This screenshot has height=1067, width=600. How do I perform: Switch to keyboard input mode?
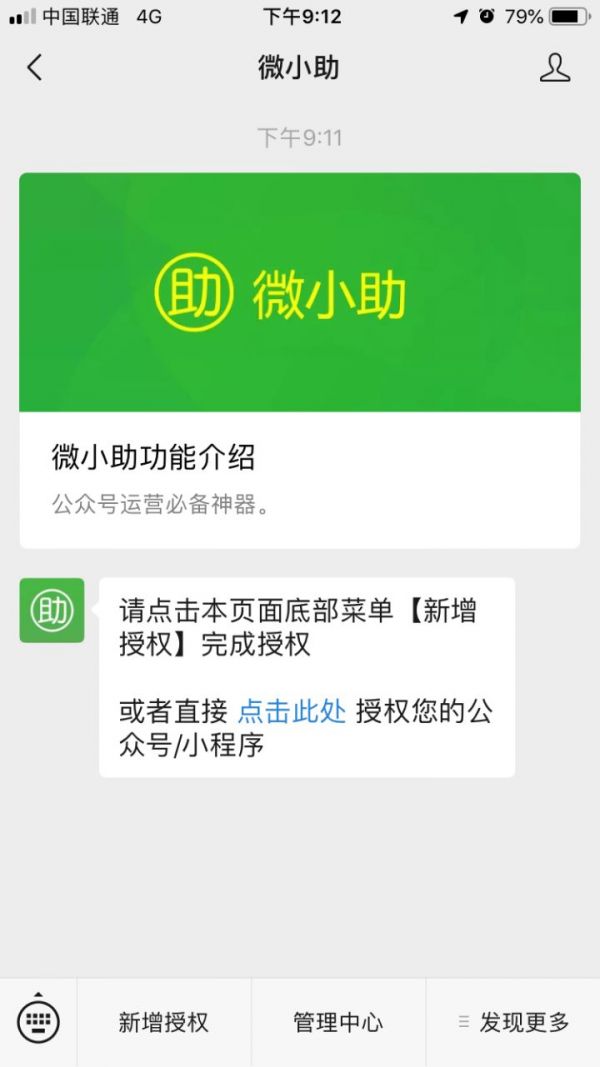point(39,1022)
